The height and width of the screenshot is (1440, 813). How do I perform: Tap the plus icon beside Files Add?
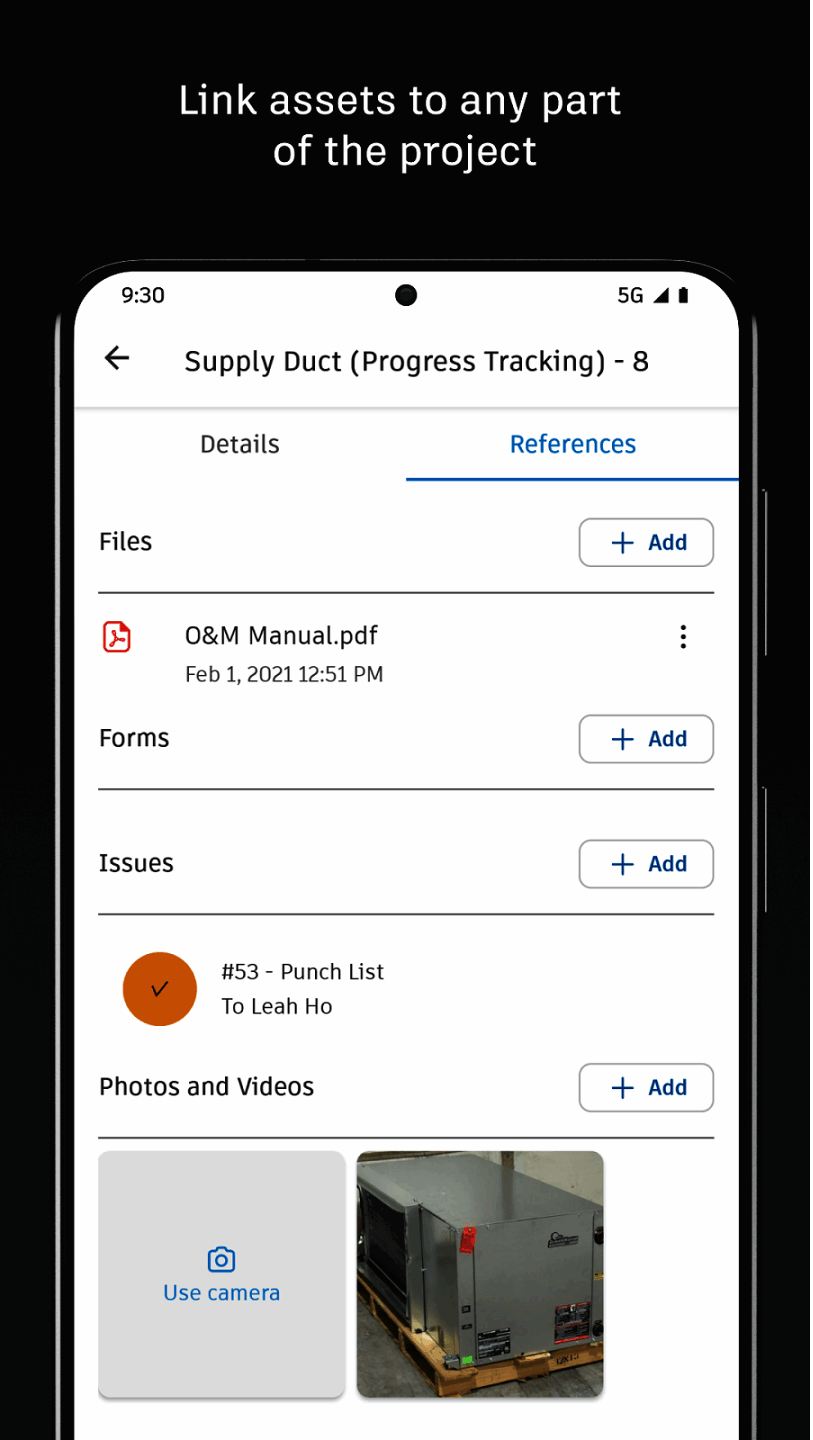click(622, 542)
